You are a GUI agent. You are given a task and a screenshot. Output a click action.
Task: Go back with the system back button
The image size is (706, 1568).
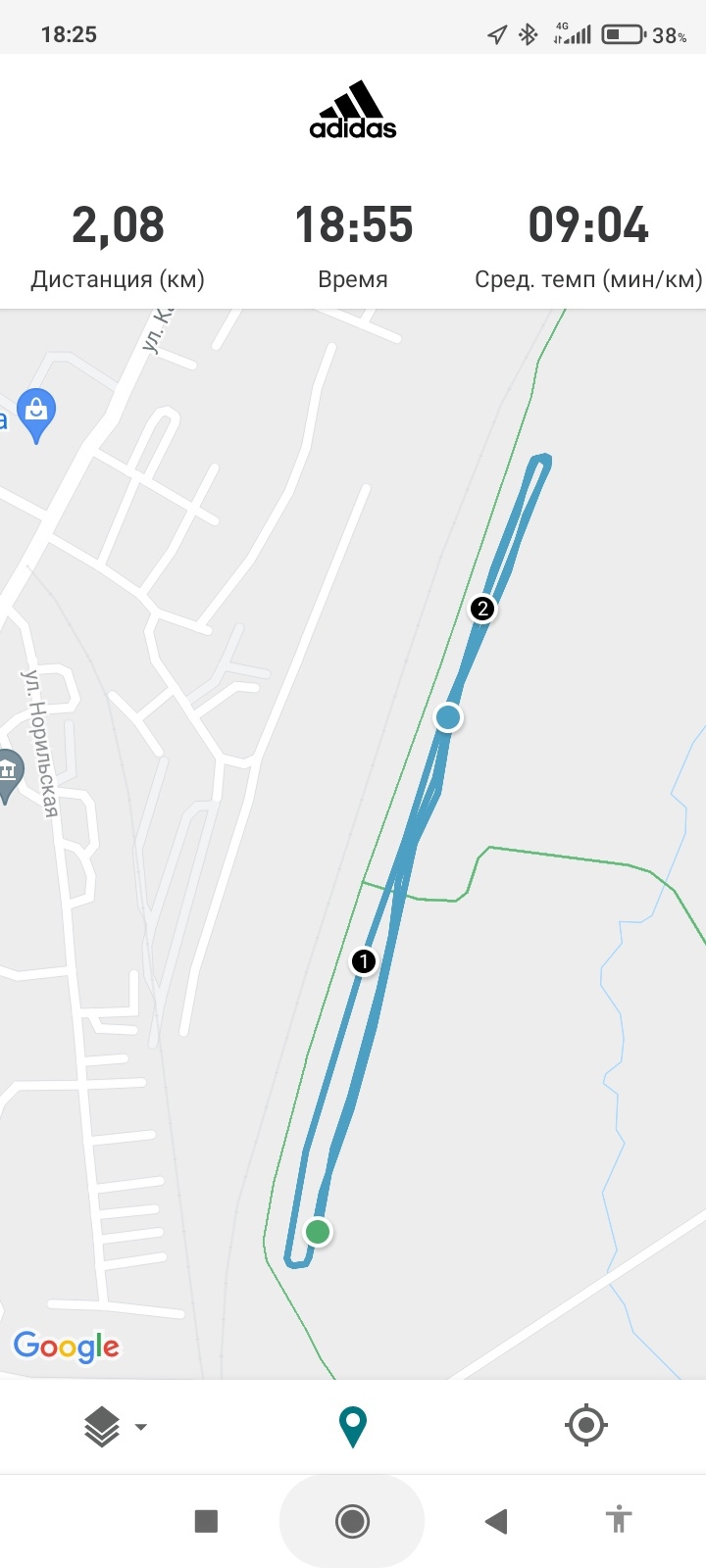point(496,1521)
